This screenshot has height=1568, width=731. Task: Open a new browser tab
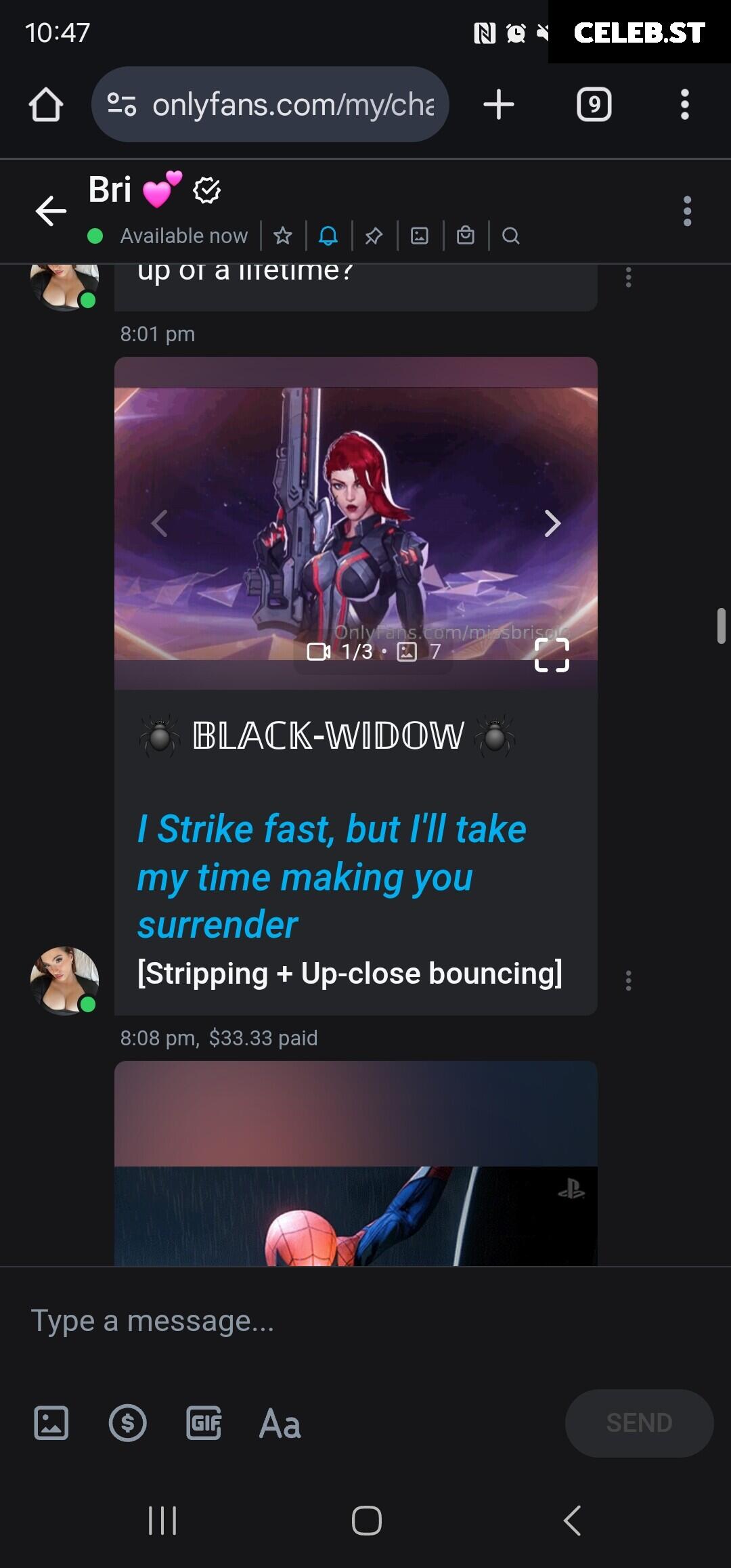[499, 105]
